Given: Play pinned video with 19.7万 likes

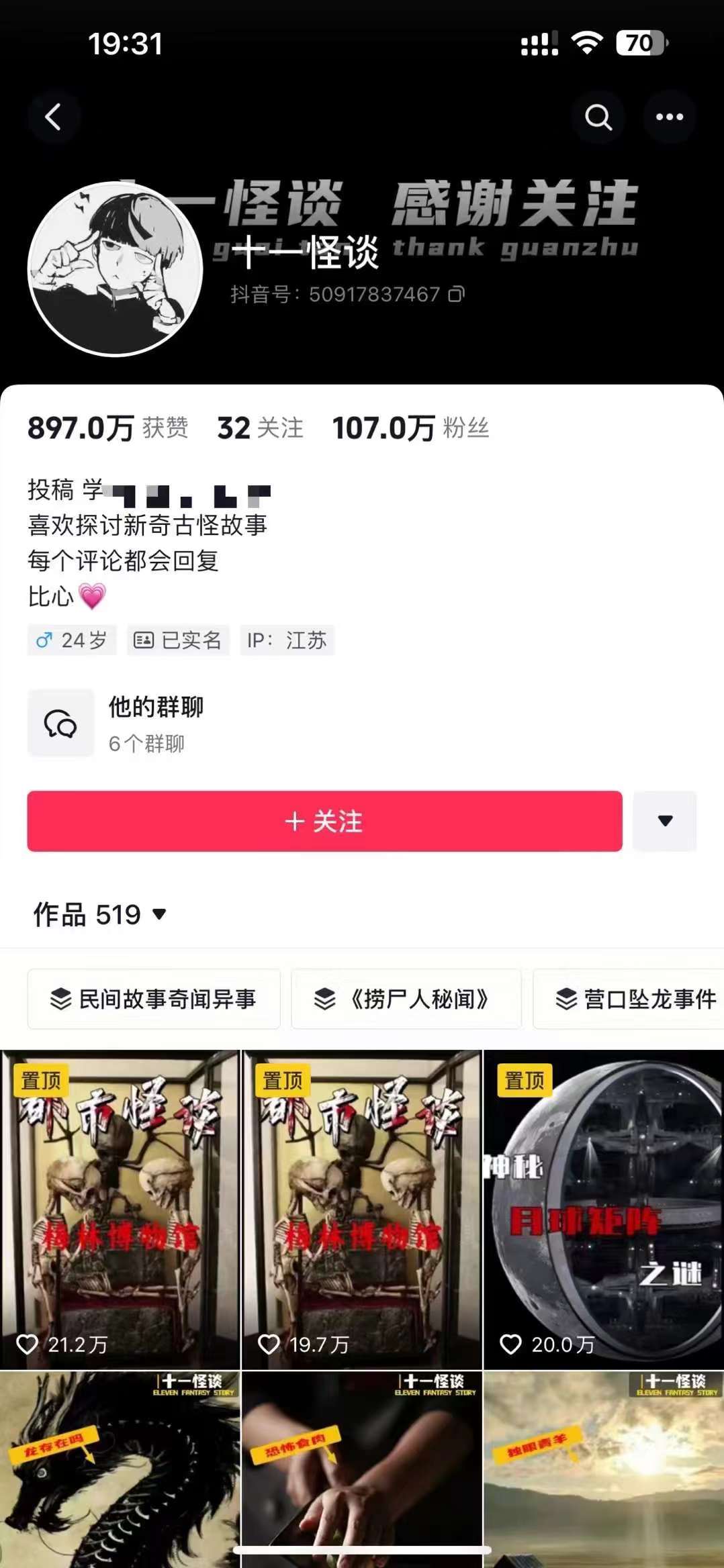Looking at the screenshot, I should click(x=362, y=1210).
